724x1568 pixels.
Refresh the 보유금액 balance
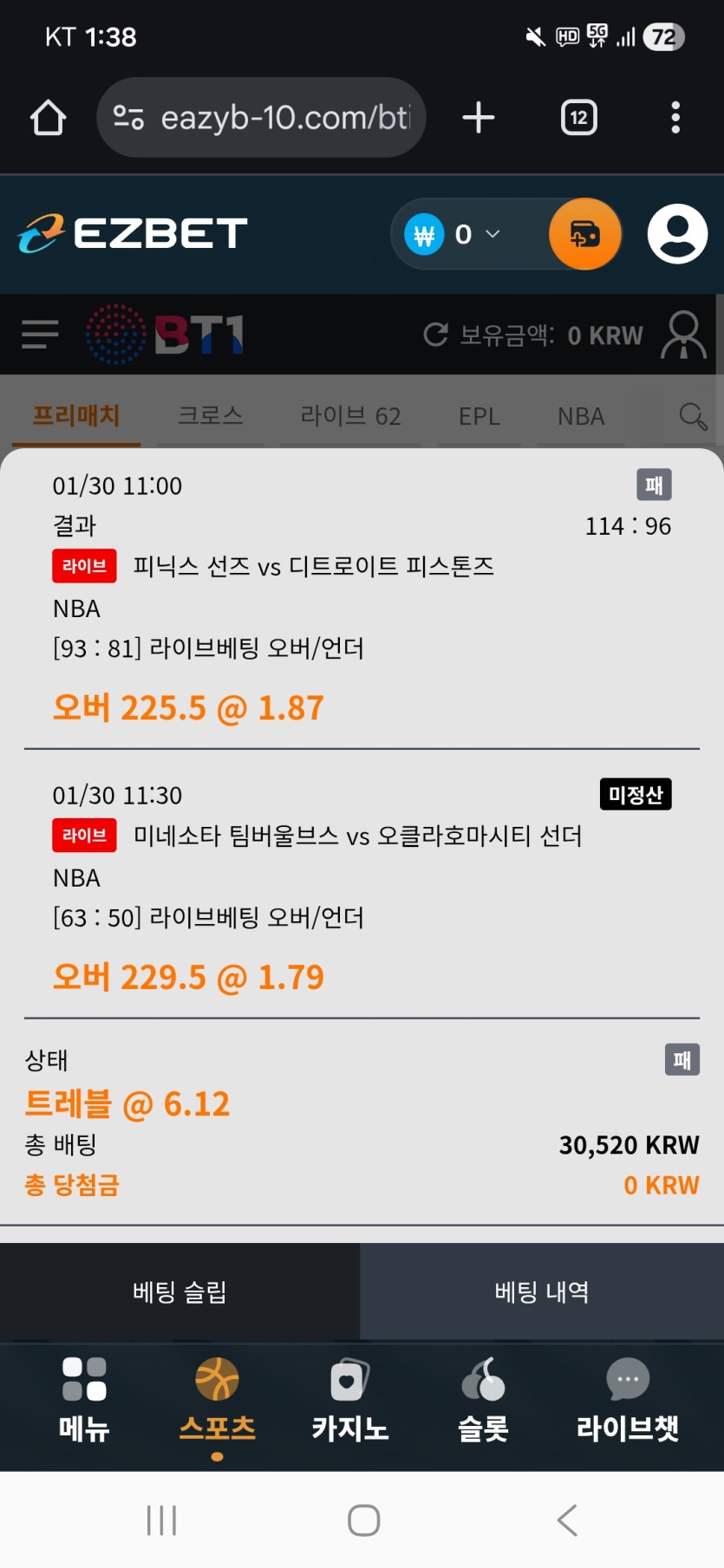pyautogui.click(x=436, y=335)
